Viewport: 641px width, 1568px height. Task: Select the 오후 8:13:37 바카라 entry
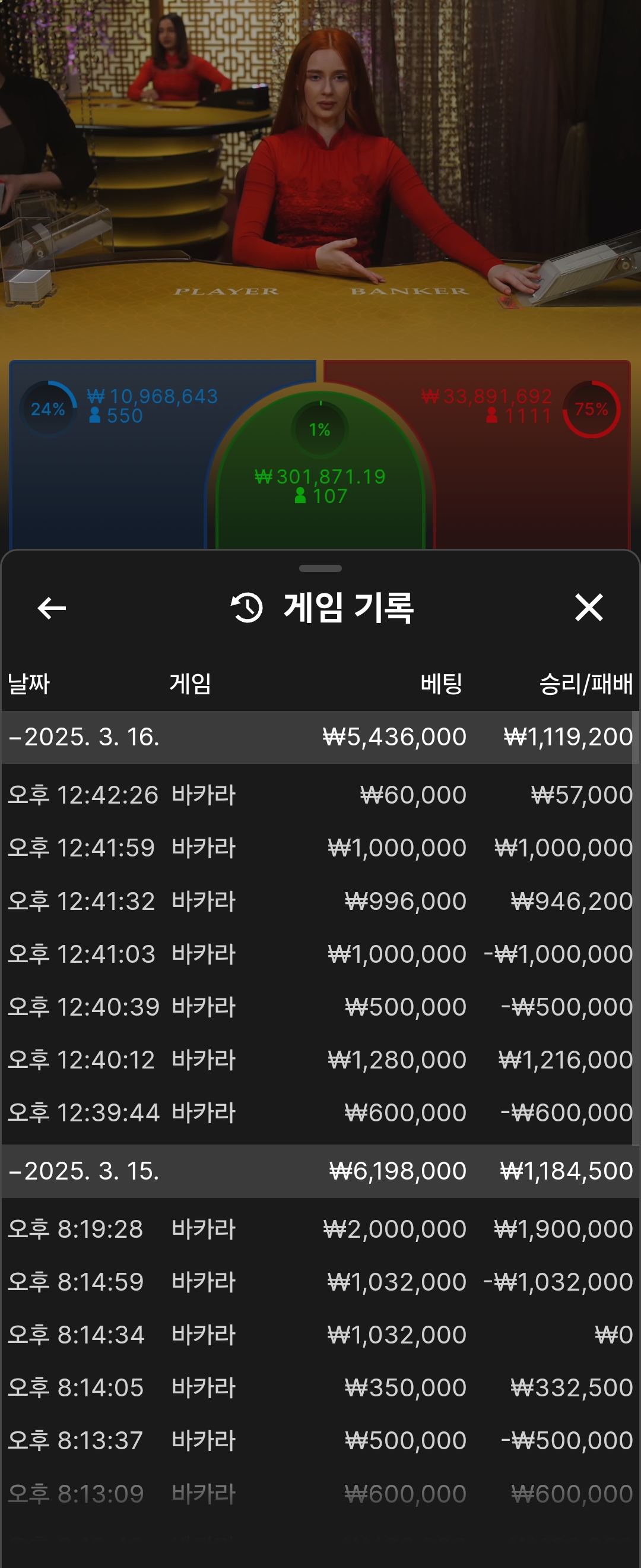point(320,1441)
